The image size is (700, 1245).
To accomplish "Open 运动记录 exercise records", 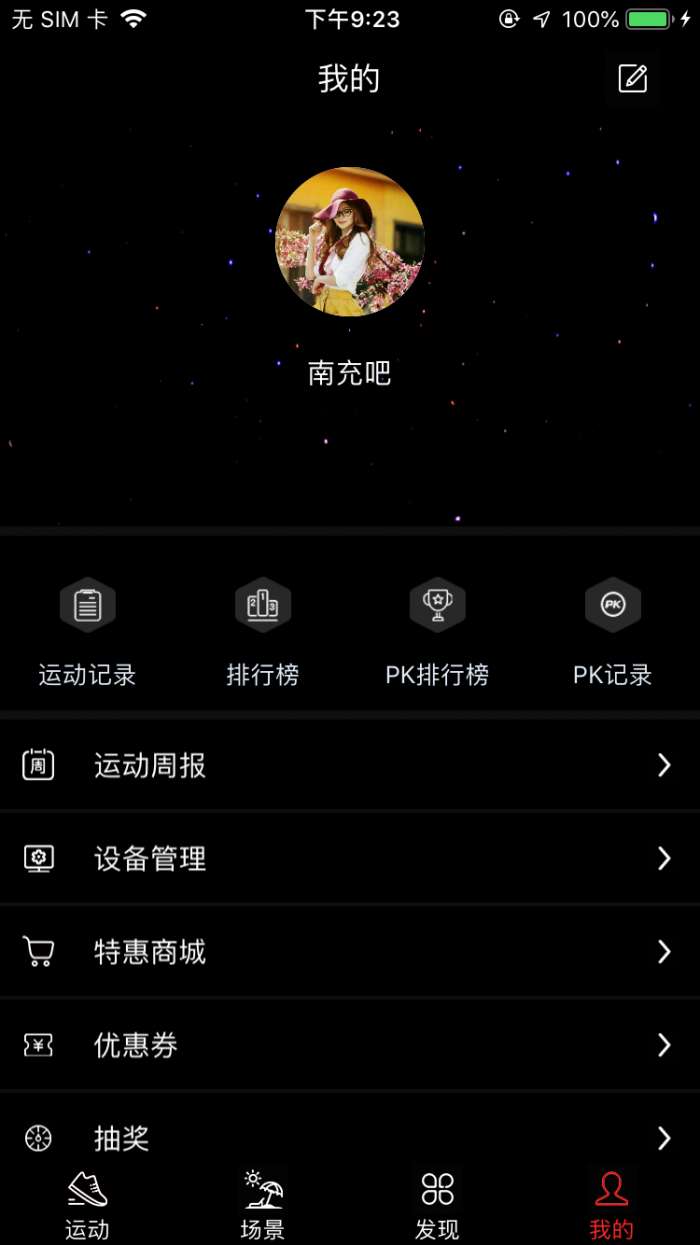I will [88, 631].
